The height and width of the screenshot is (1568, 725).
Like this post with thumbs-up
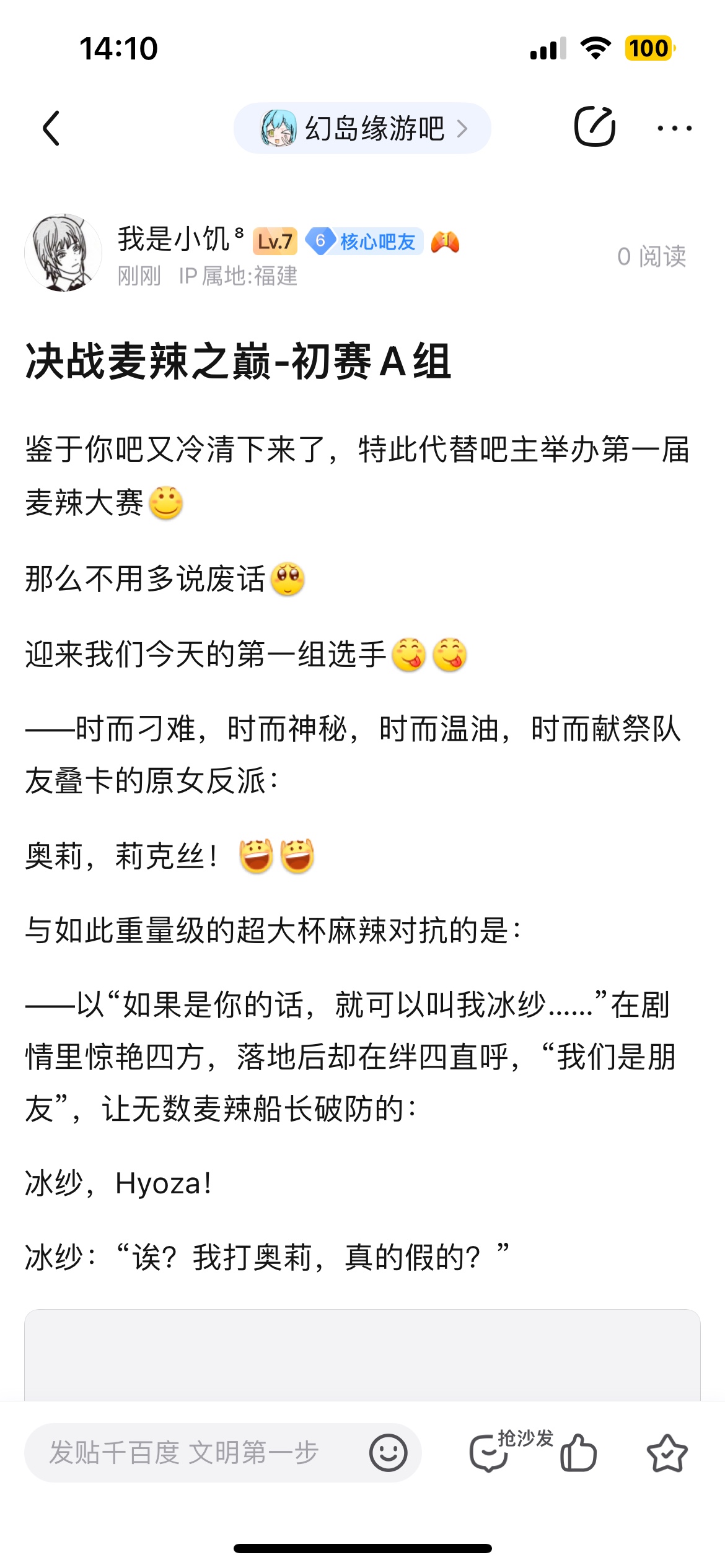(x=579, y=1452)
